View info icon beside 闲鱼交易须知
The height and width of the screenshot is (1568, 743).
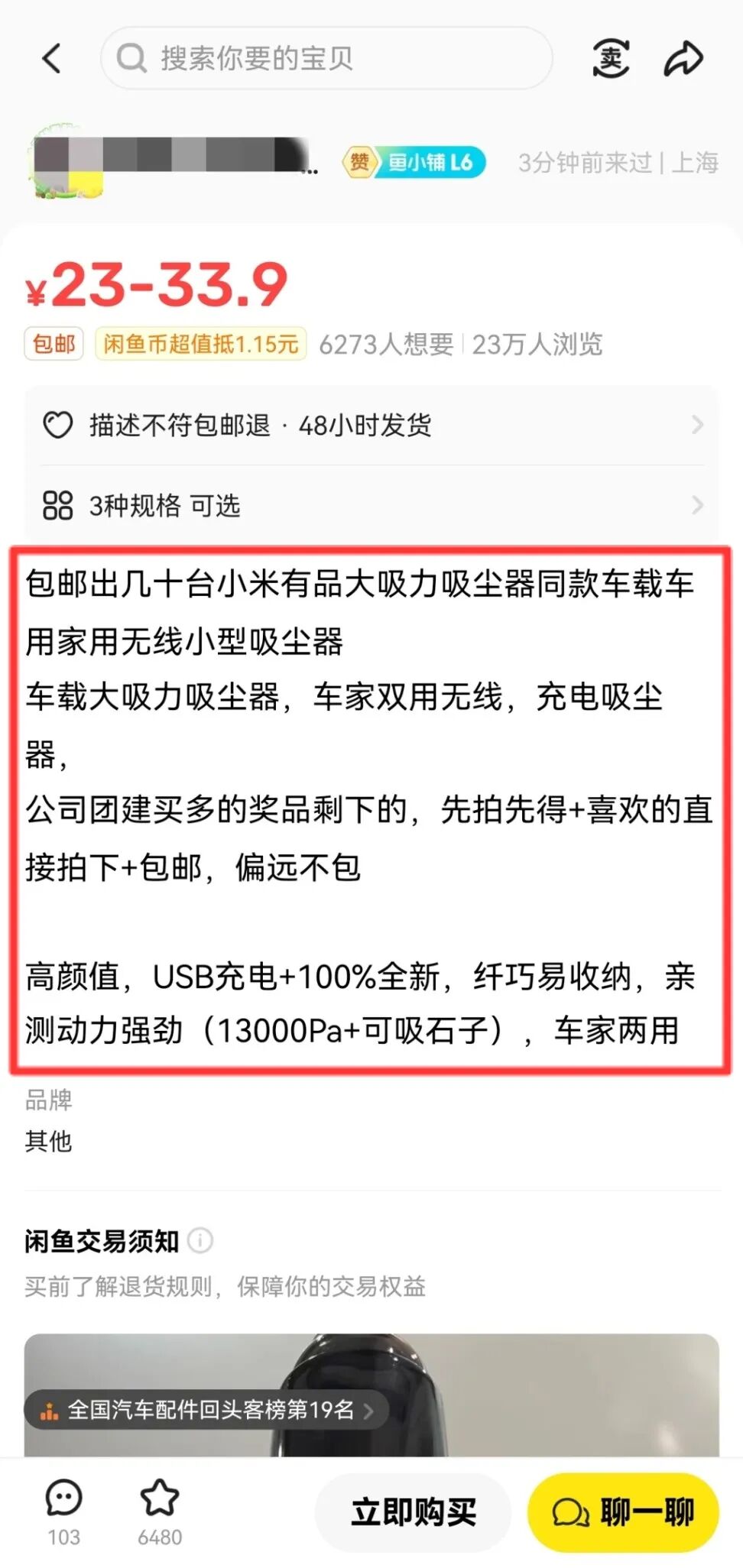(x=200, y=1240)
